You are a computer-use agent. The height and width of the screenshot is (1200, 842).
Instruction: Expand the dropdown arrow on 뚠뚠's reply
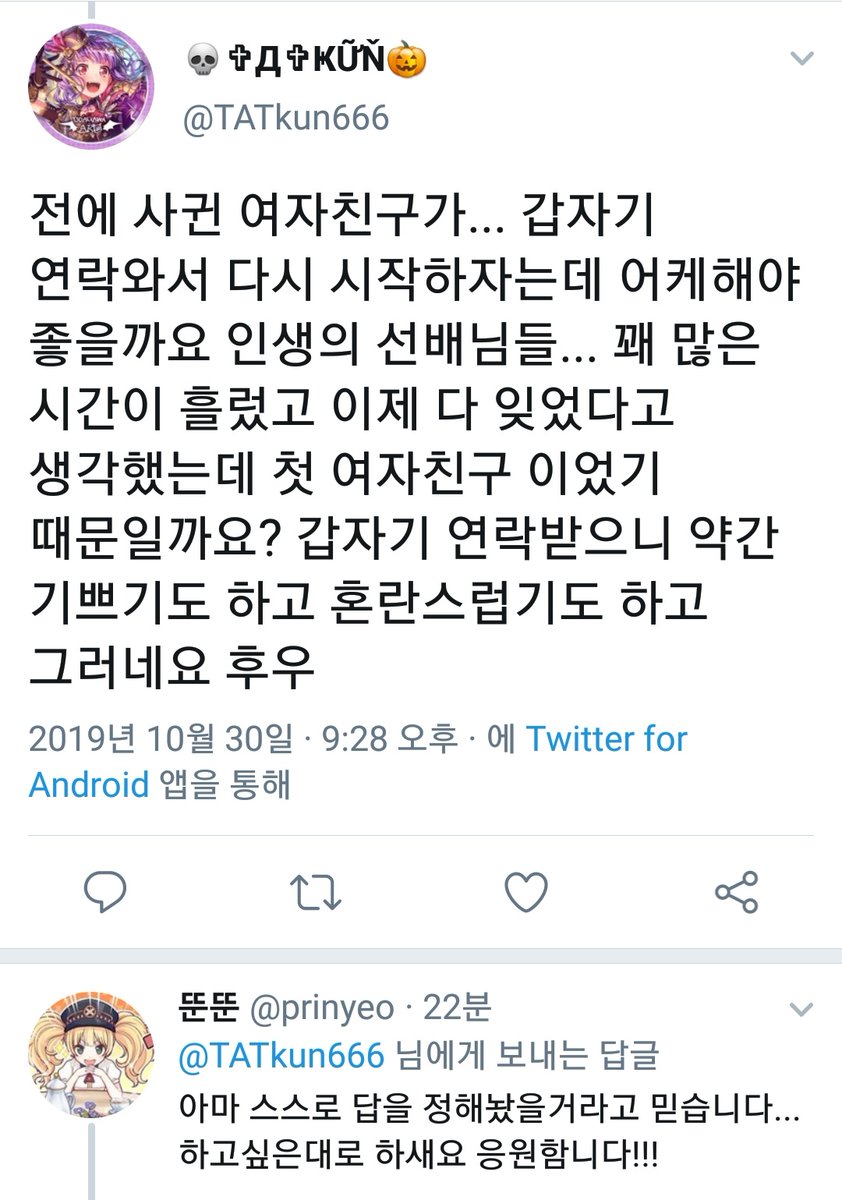pyautogui.click(x=801, y=1007)
